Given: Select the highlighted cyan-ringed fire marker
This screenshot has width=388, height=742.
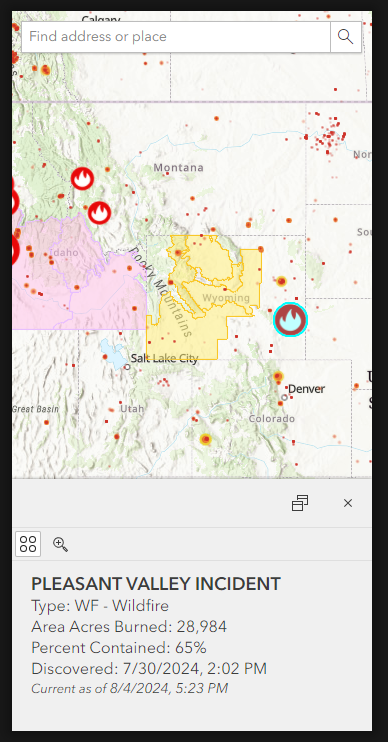Looking at the screenshot, I should (291, 320).
